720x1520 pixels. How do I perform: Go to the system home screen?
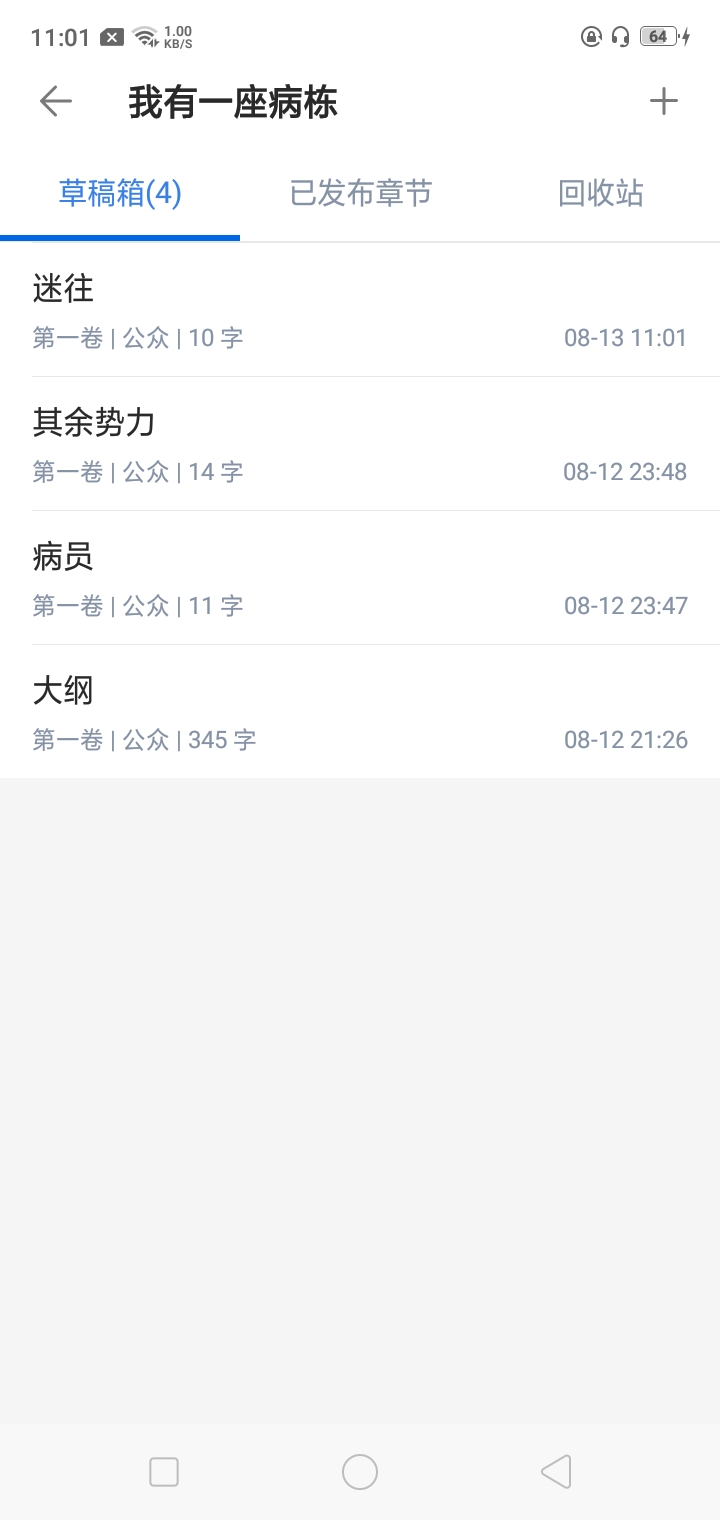tap(360, 1472)
